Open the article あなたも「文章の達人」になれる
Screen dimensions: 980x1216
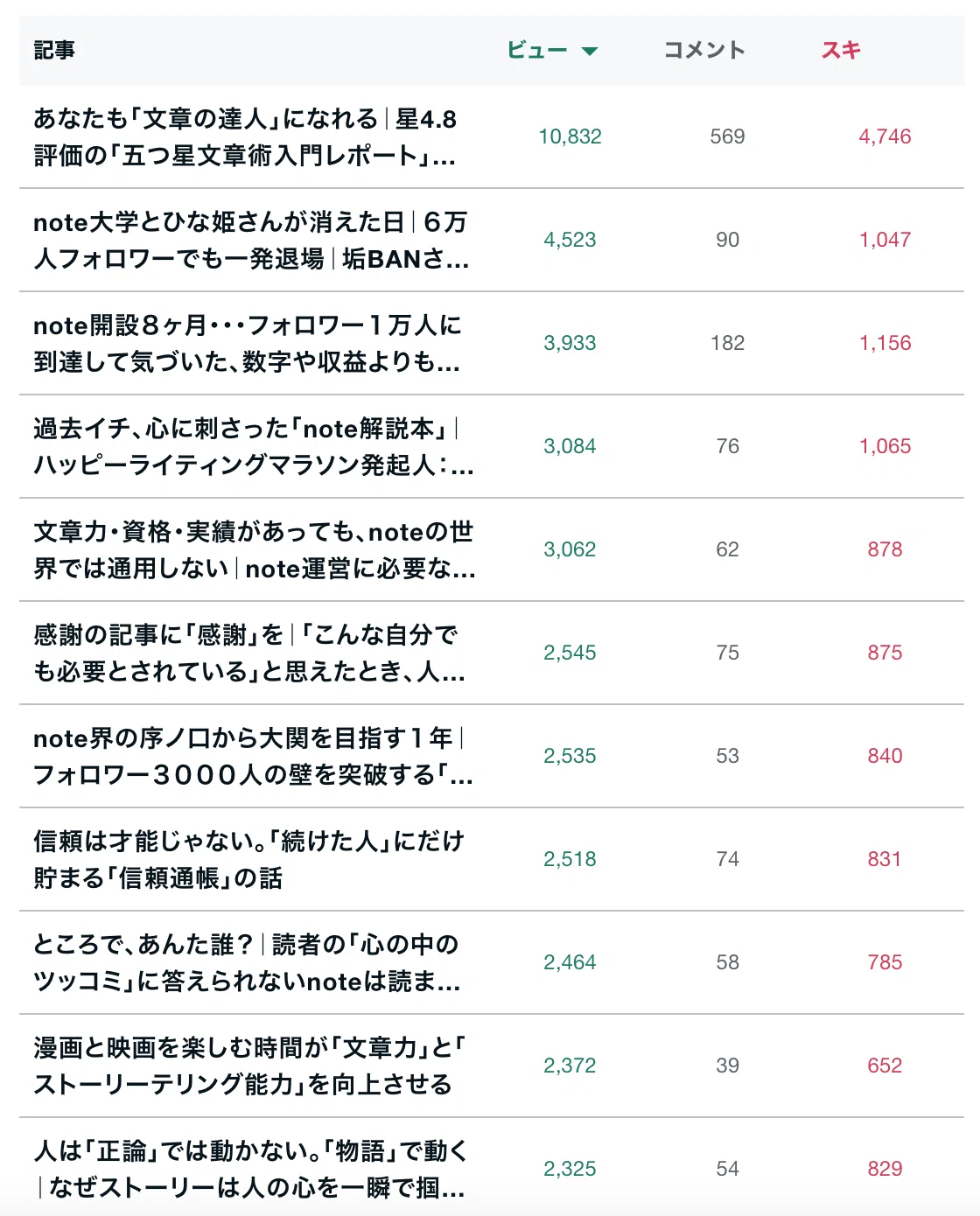pos(245,137)
